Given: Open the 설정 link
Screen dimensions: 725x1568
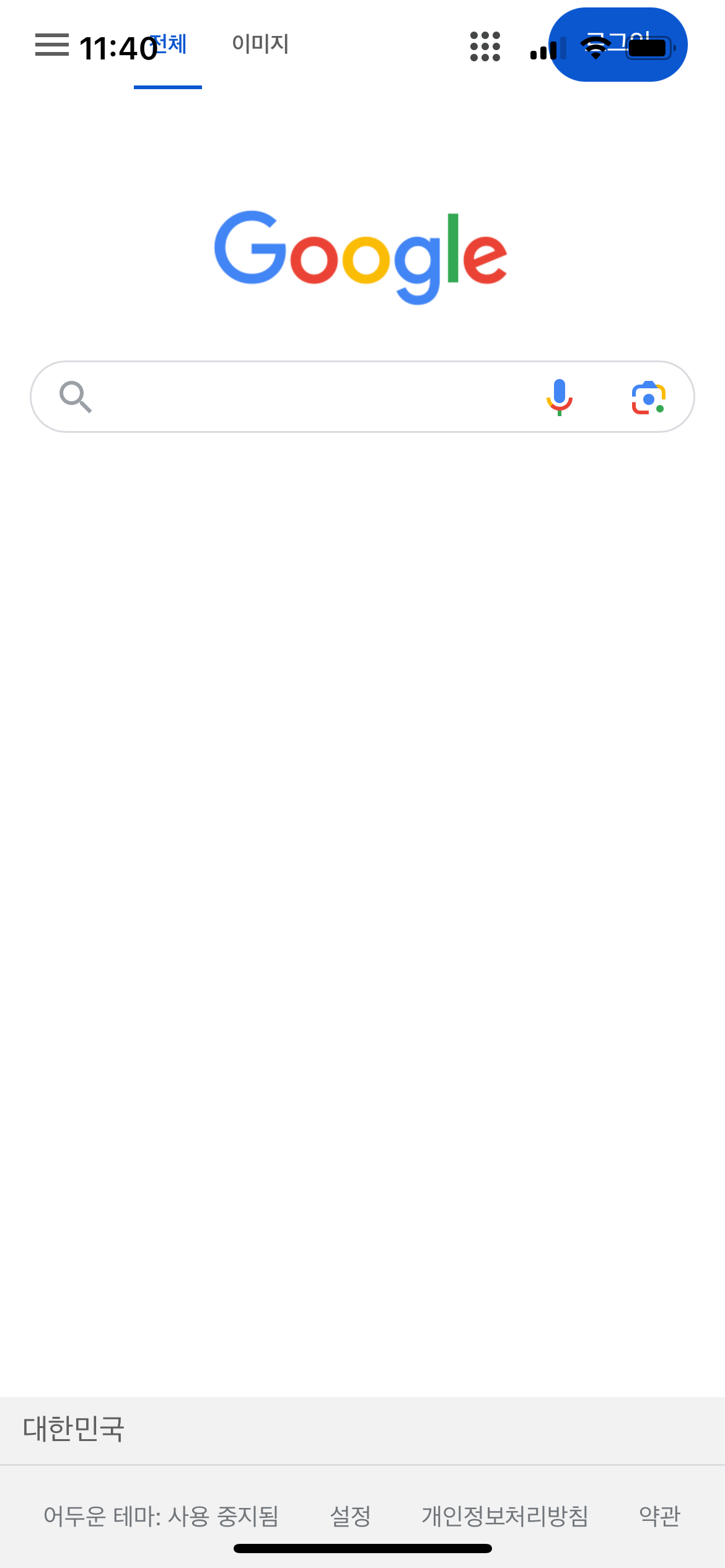Looking at the screenshot, I should 350,1516.
